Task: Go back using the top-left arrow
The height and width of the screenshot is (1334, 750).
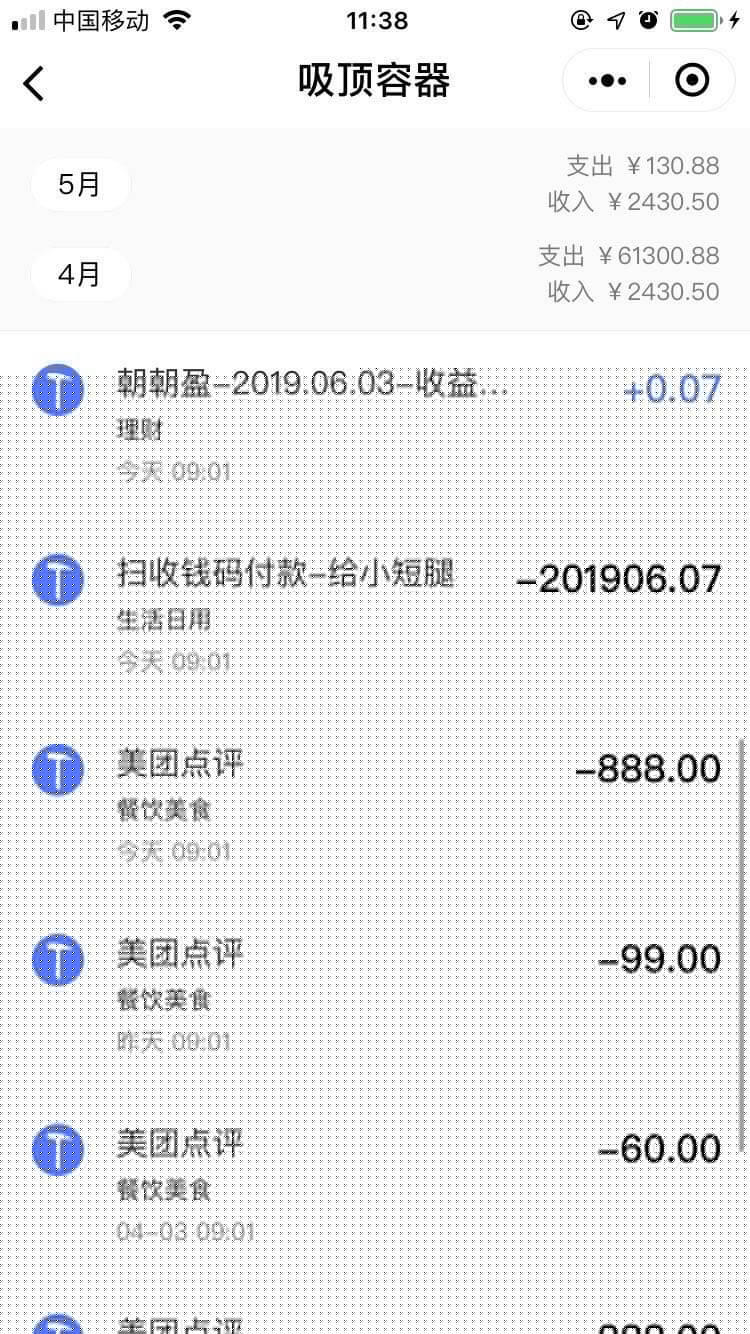Action: pyautogui.click(x=34, y=82)
